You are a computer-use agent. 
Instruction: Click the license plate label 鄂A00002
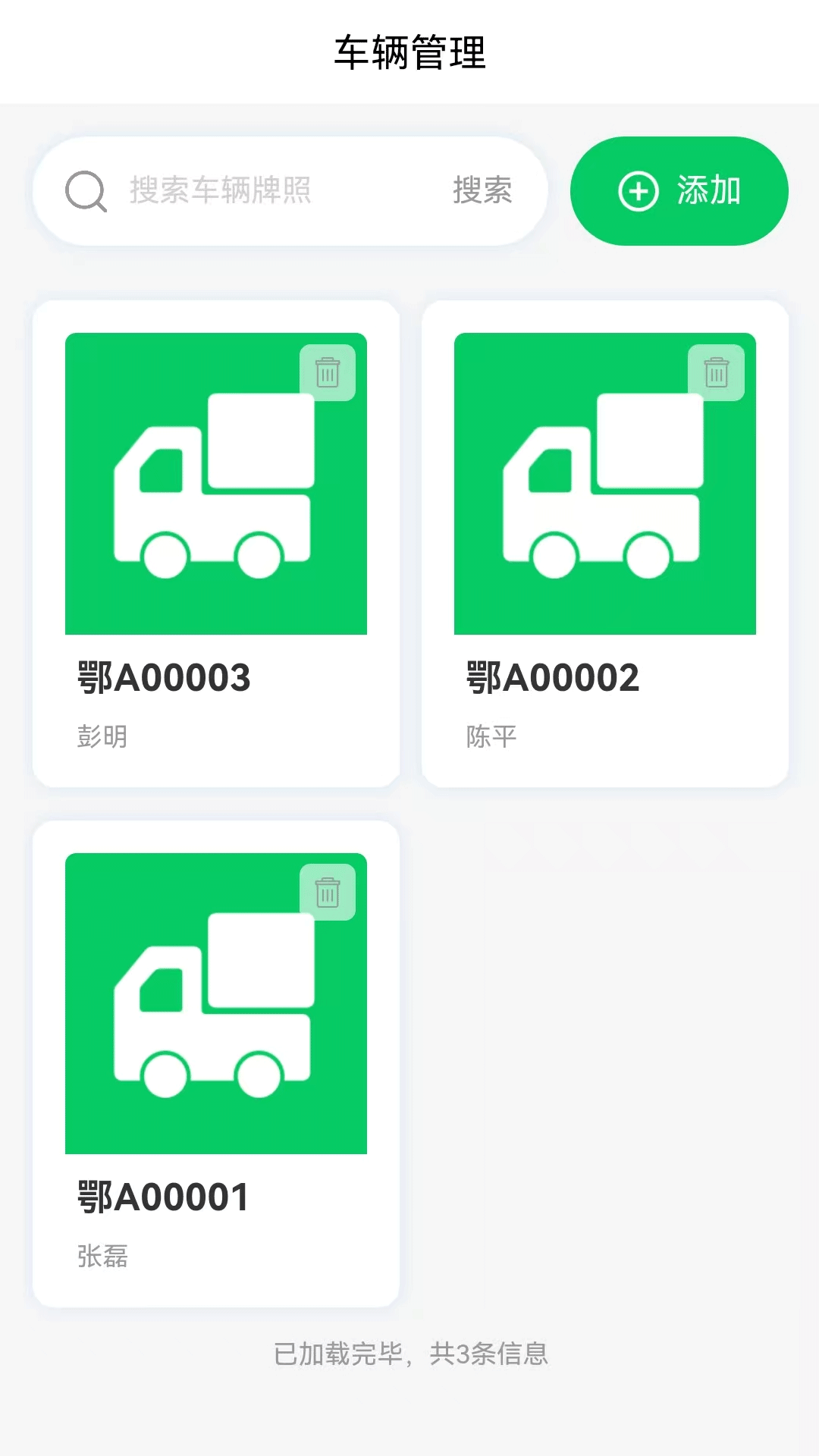[x=552, y=679]
